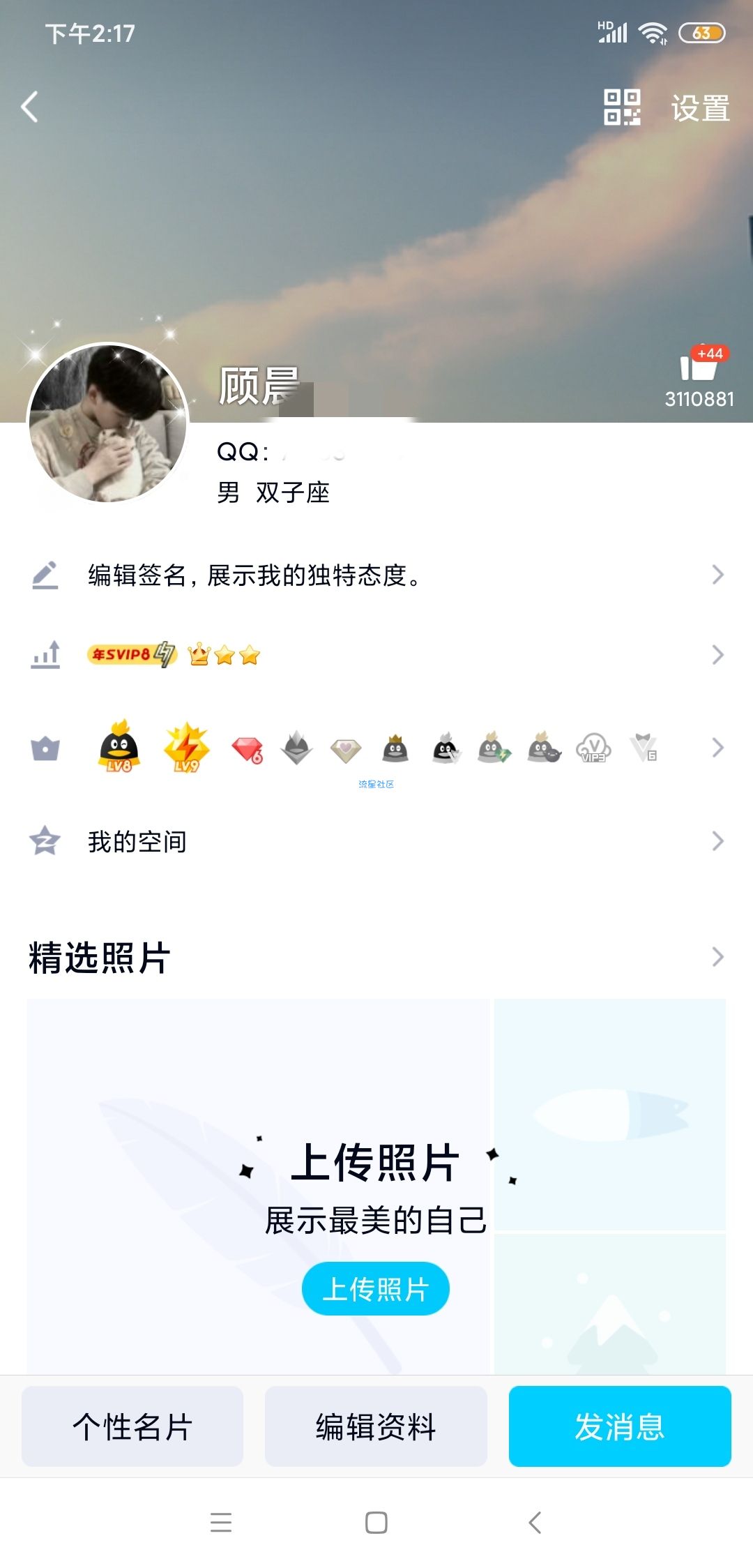Viewport: 753px width, 1568px height.
Task: Go back using the top-left arrow
Action: tap(29, 107)
